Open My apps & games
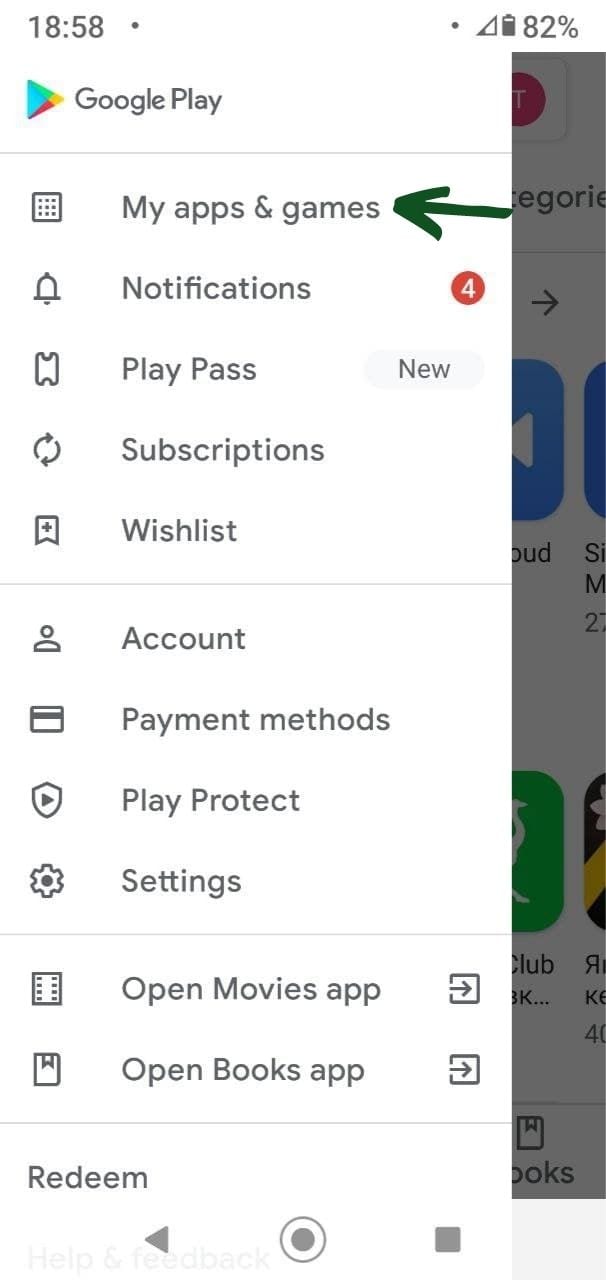The width and height of the screenshot is (606, 1280). tap(255, 208)
